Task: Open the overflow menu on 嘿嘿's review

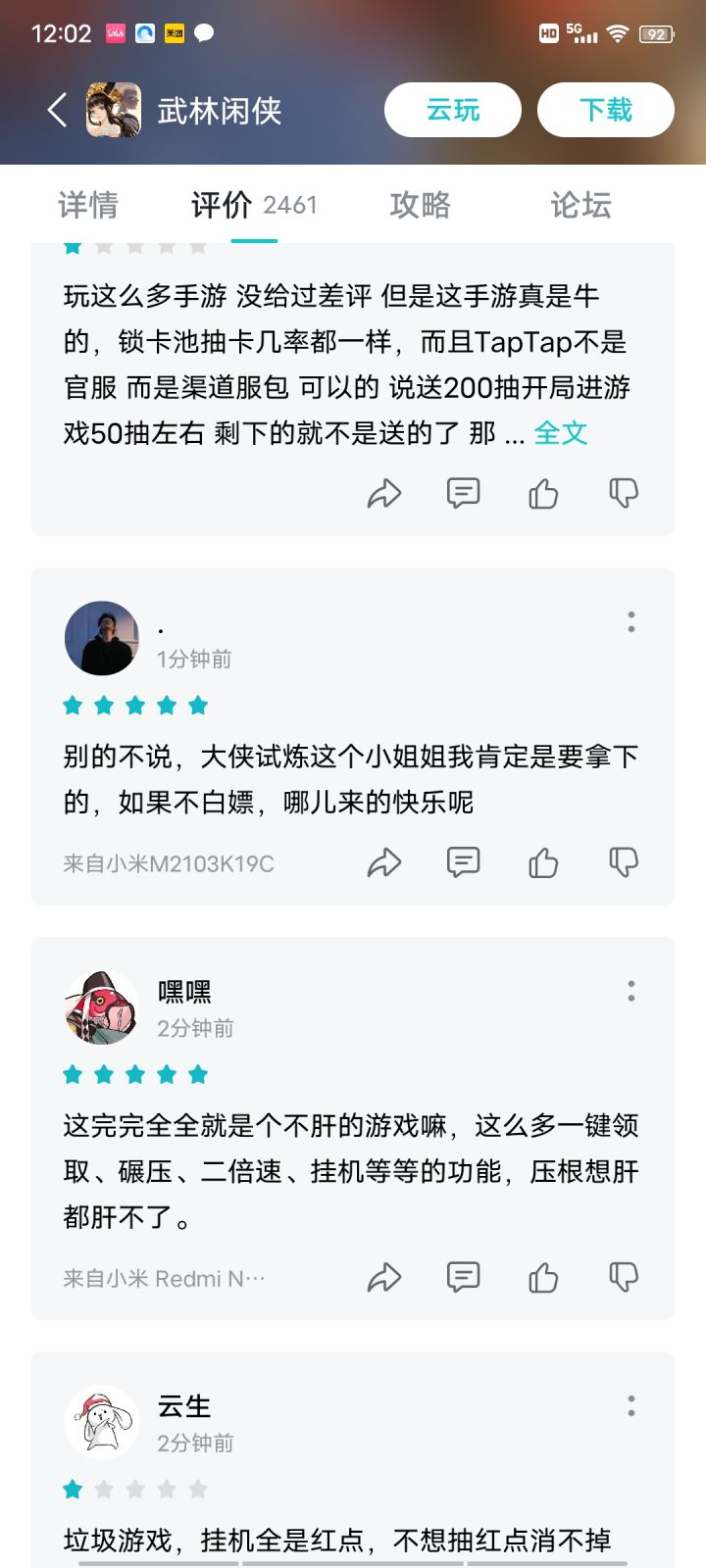Action: click(x=631, y=991)
